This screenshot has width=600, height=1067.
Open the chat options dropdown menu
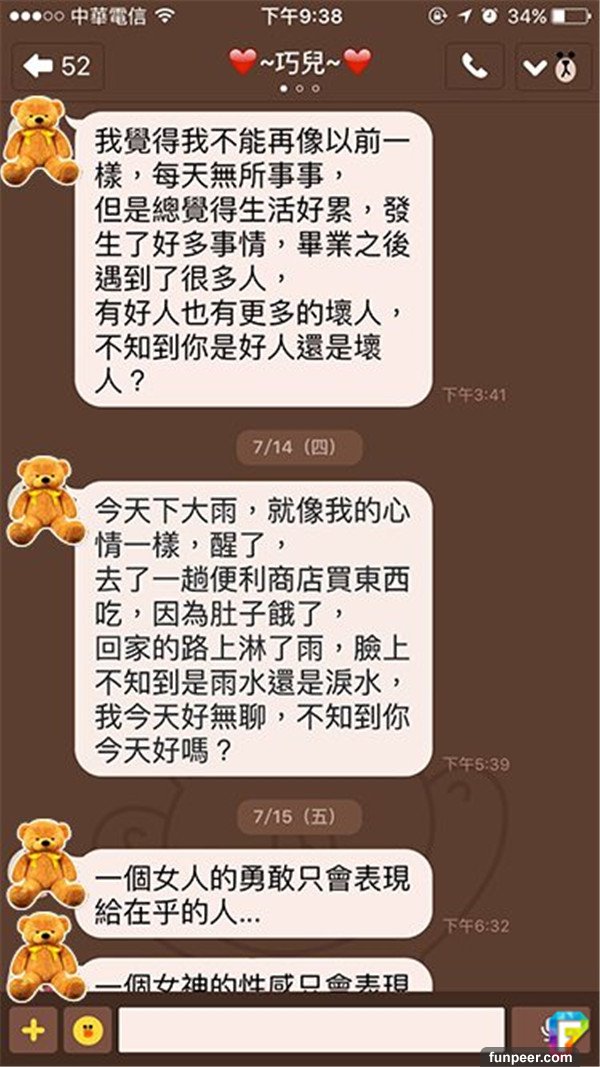point(552,67)
